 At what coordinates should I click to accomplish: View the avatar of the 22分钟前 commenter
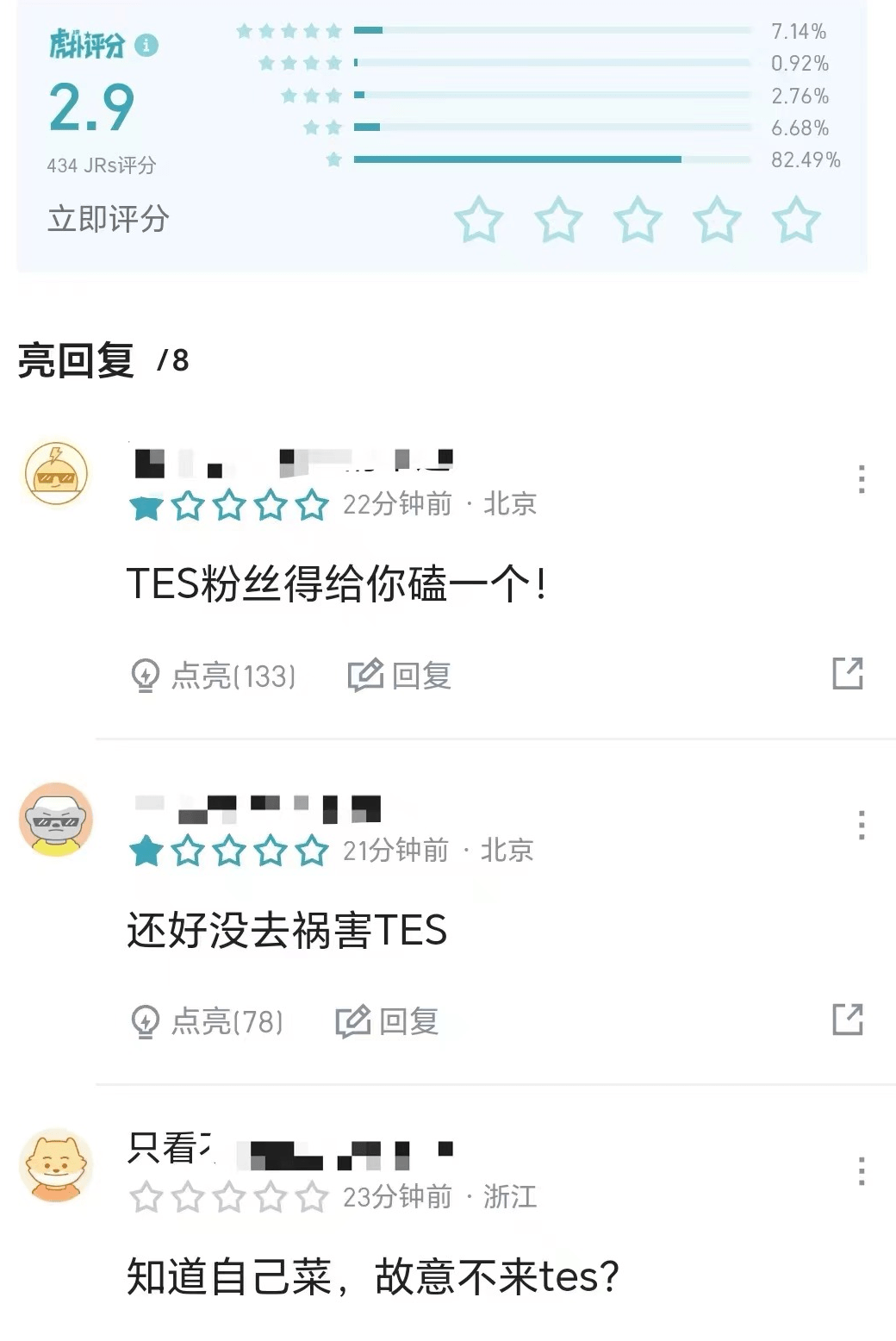pyautogui.click(x=56, y=475)
